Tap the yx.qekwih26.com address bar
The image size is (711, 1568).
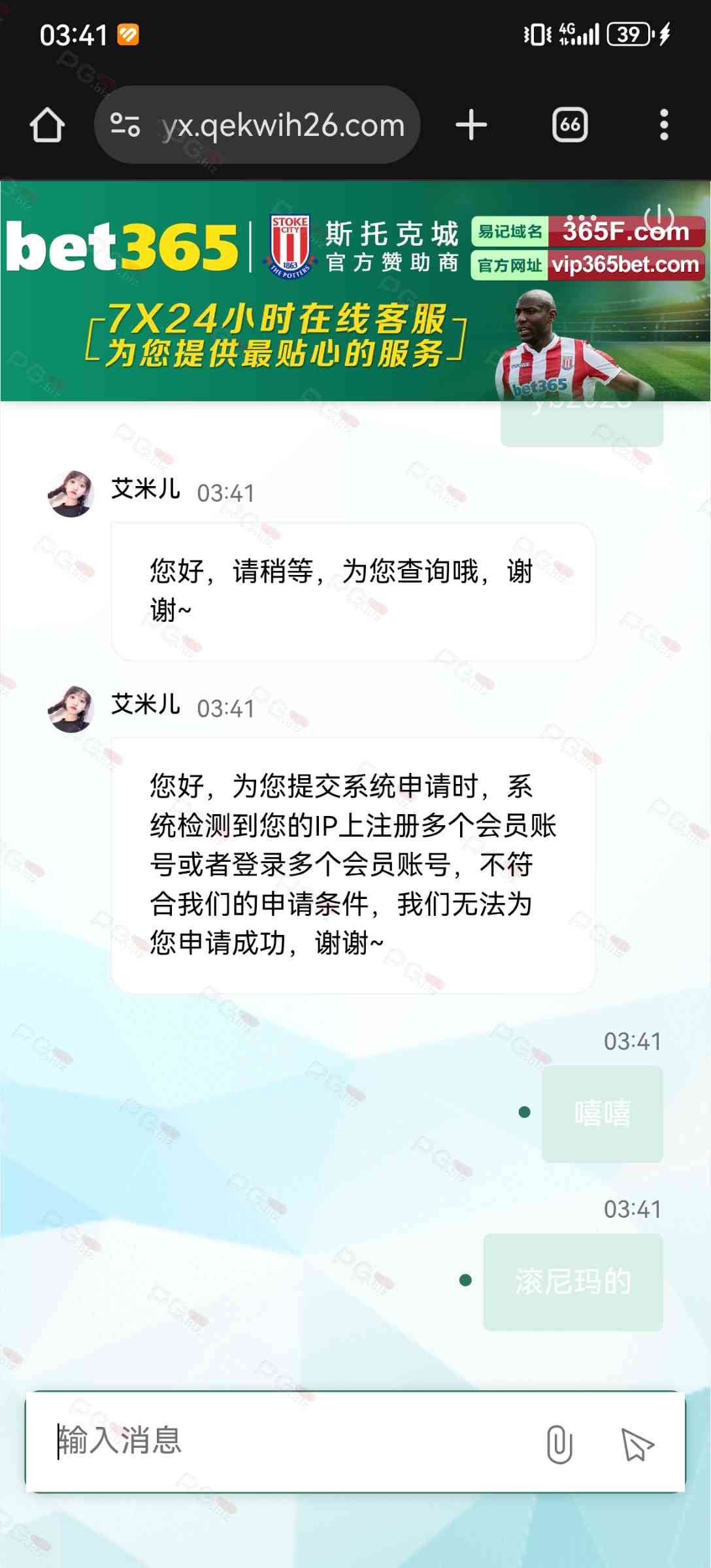[283, 125]
